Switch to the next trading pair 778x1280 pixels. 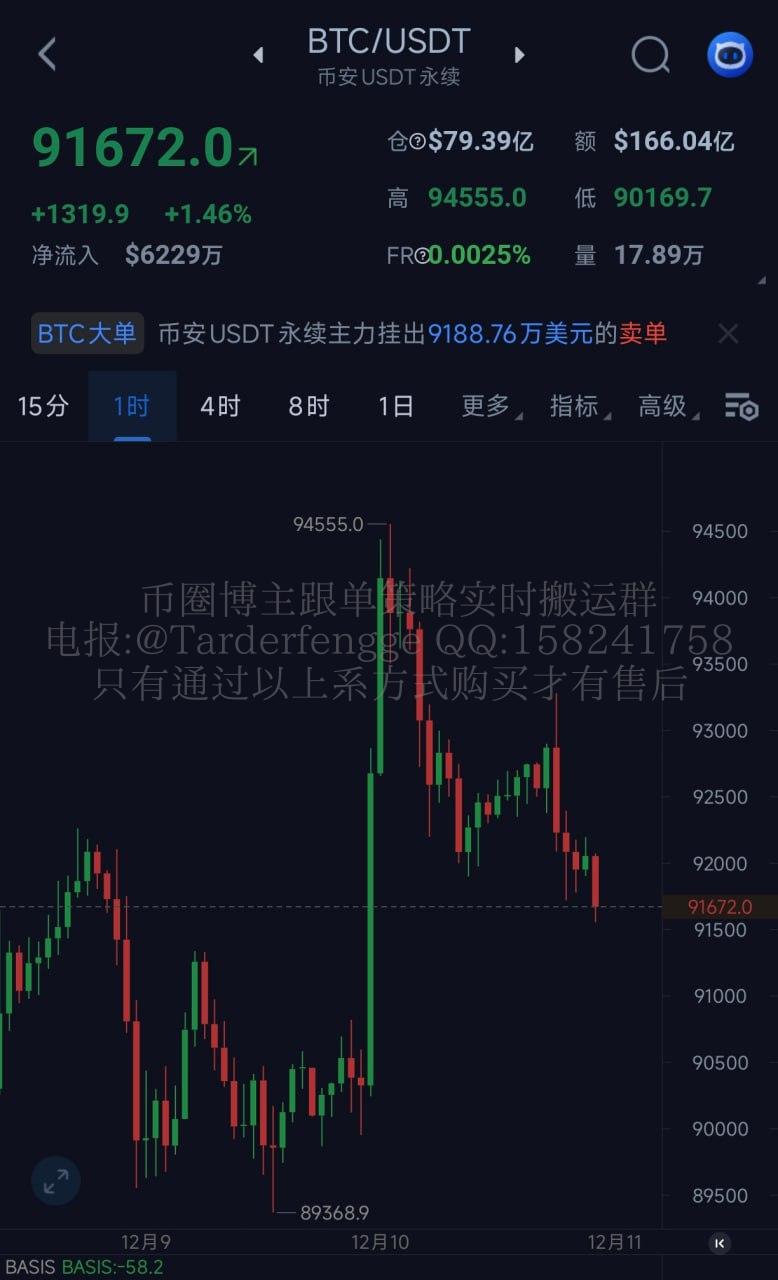point(519,55)
